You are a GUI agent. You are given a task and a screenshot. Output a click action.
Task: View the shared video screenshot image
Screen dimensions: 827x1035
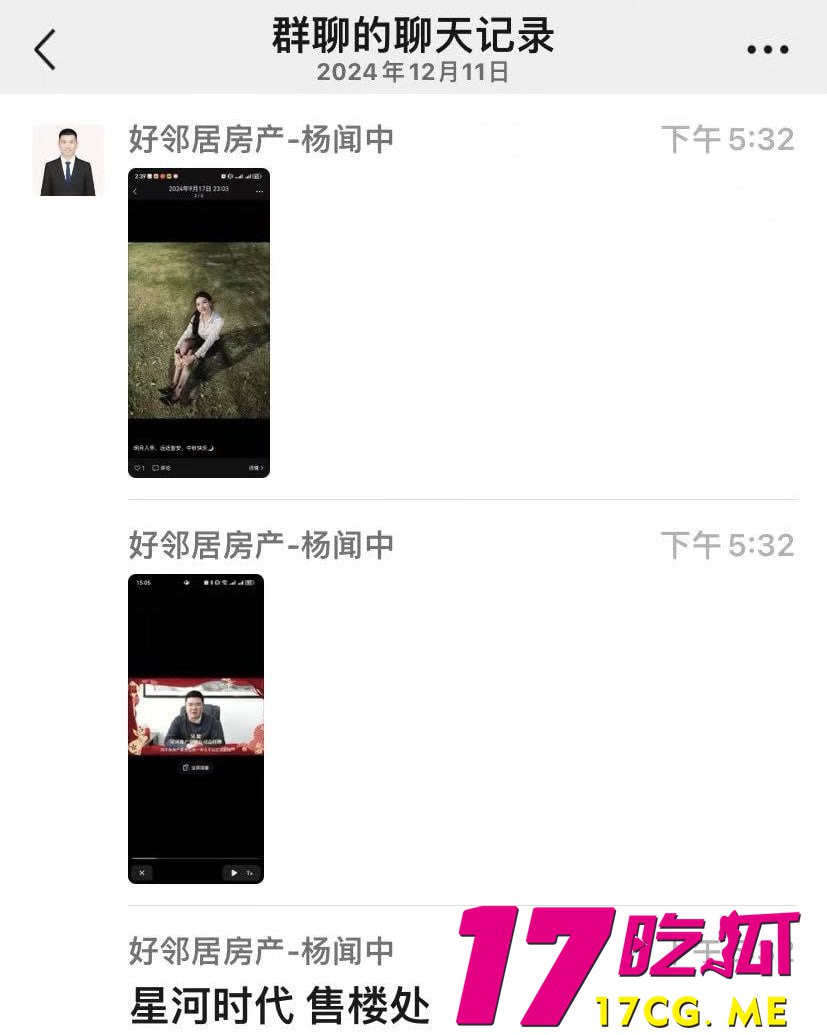point(196,728)
